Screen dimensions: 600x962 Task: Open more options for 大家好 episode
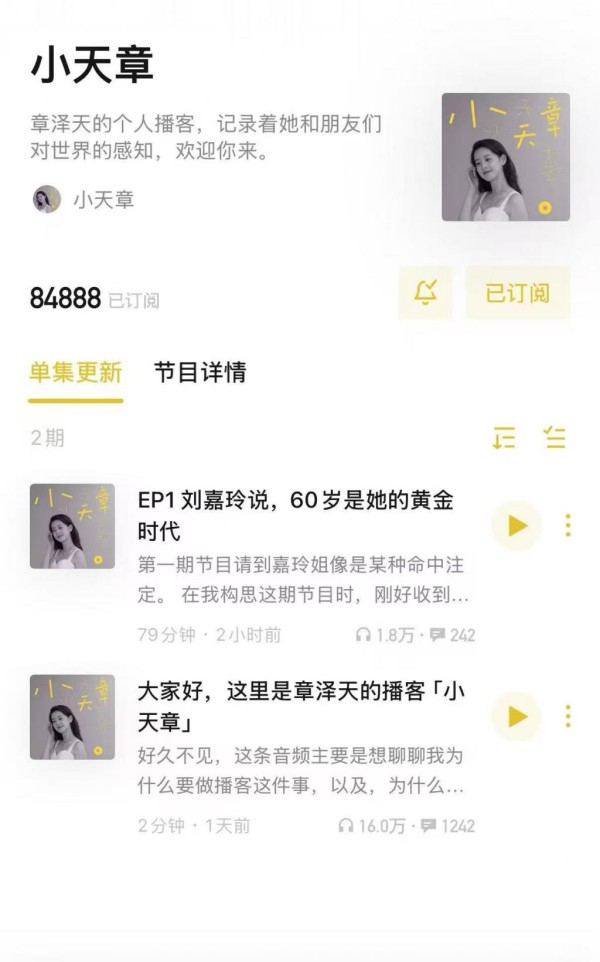[568, 716]
